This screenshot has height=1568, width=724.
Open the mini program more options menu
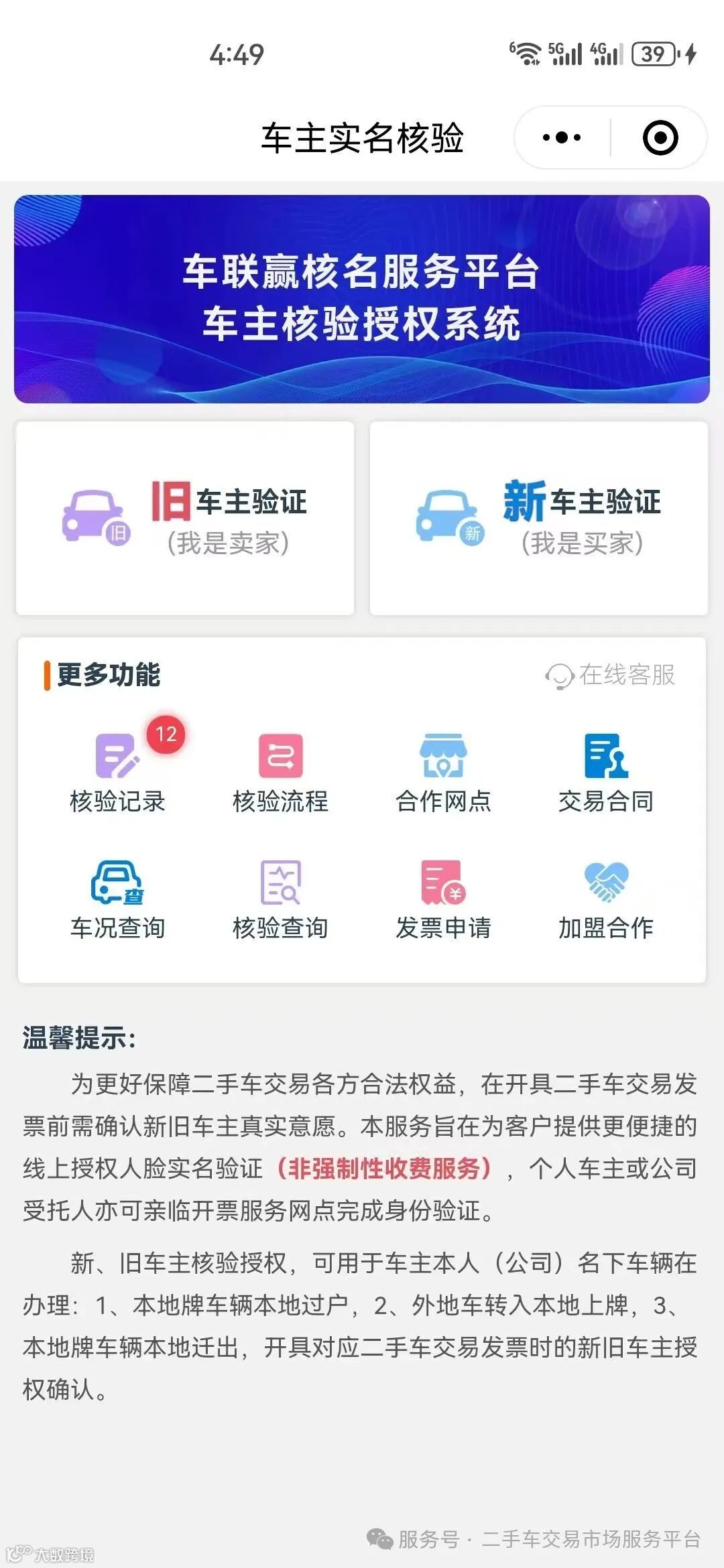coord(562,138)
